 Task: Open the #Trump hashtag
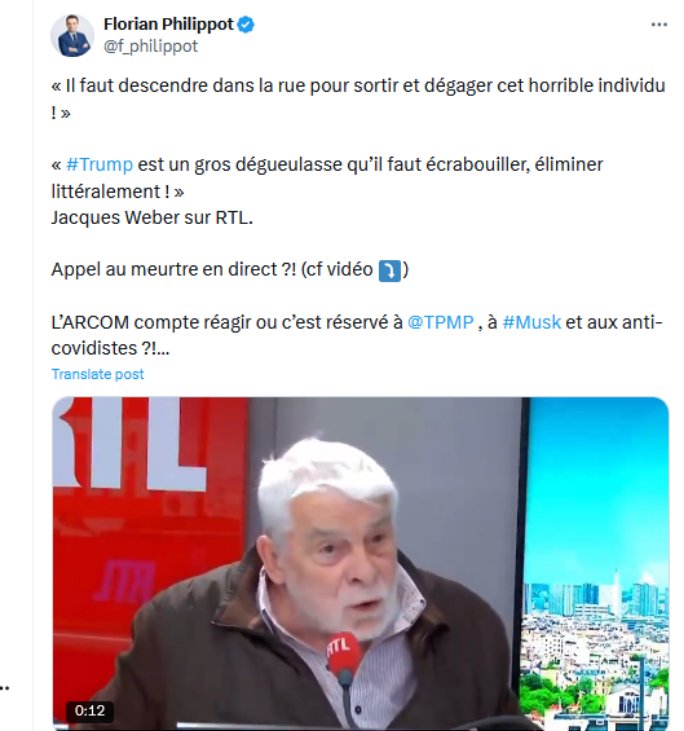pyautogui.click(x=99, y=163)
